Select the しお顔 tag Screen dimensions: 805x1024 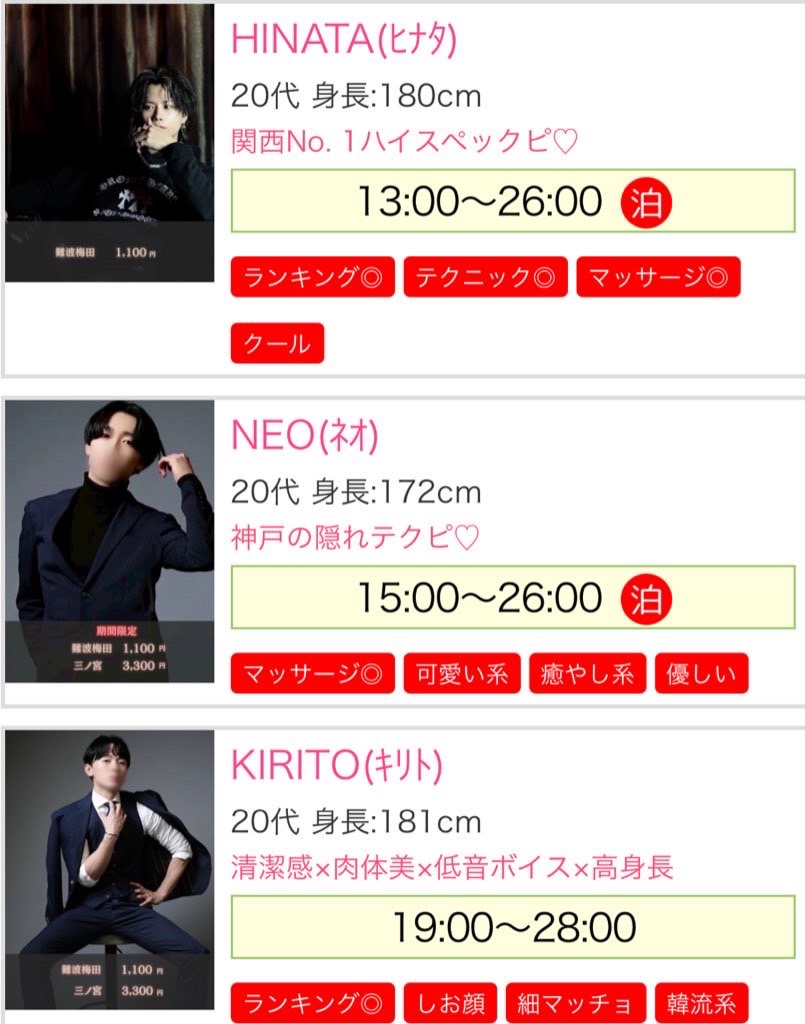[450, 1002]
